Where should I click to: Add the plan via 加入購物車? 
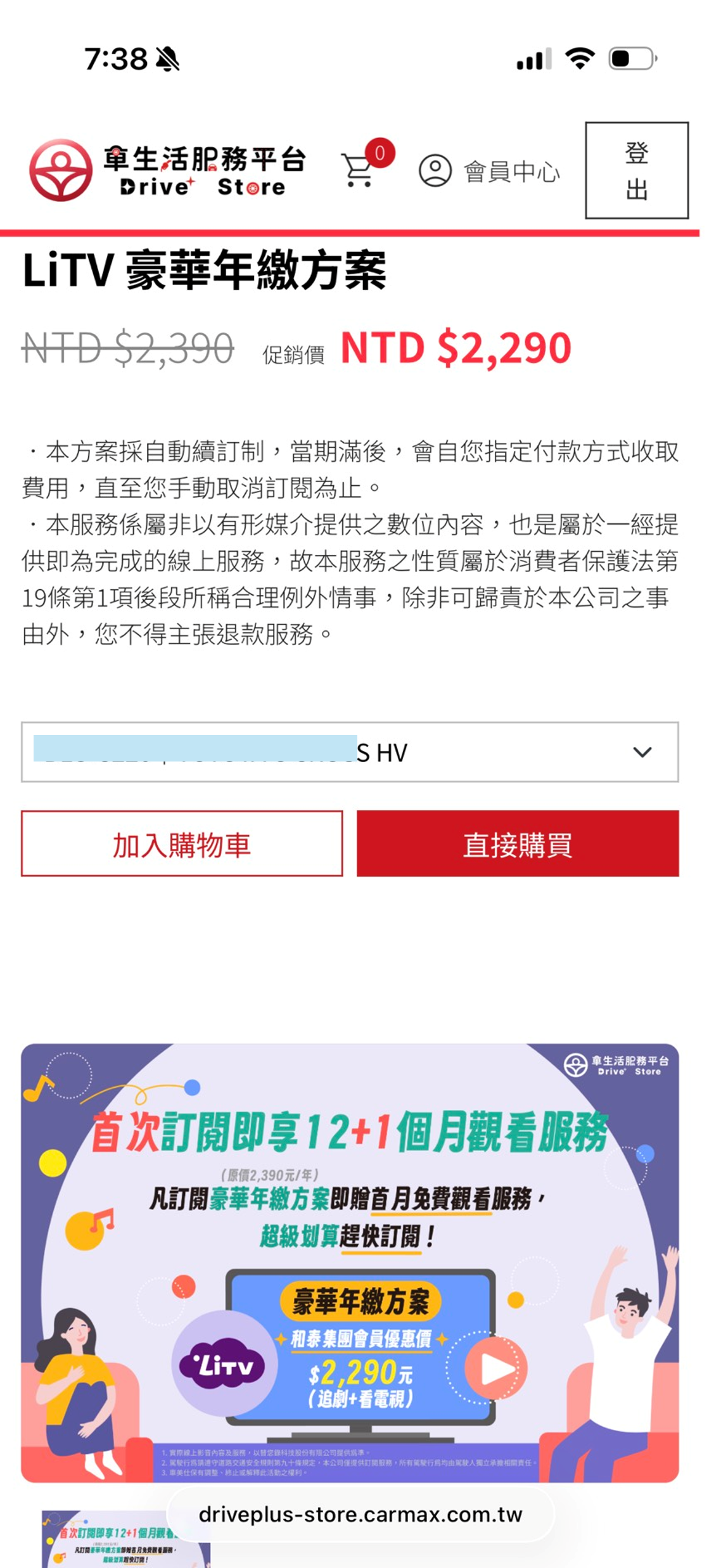pos(182,844)
